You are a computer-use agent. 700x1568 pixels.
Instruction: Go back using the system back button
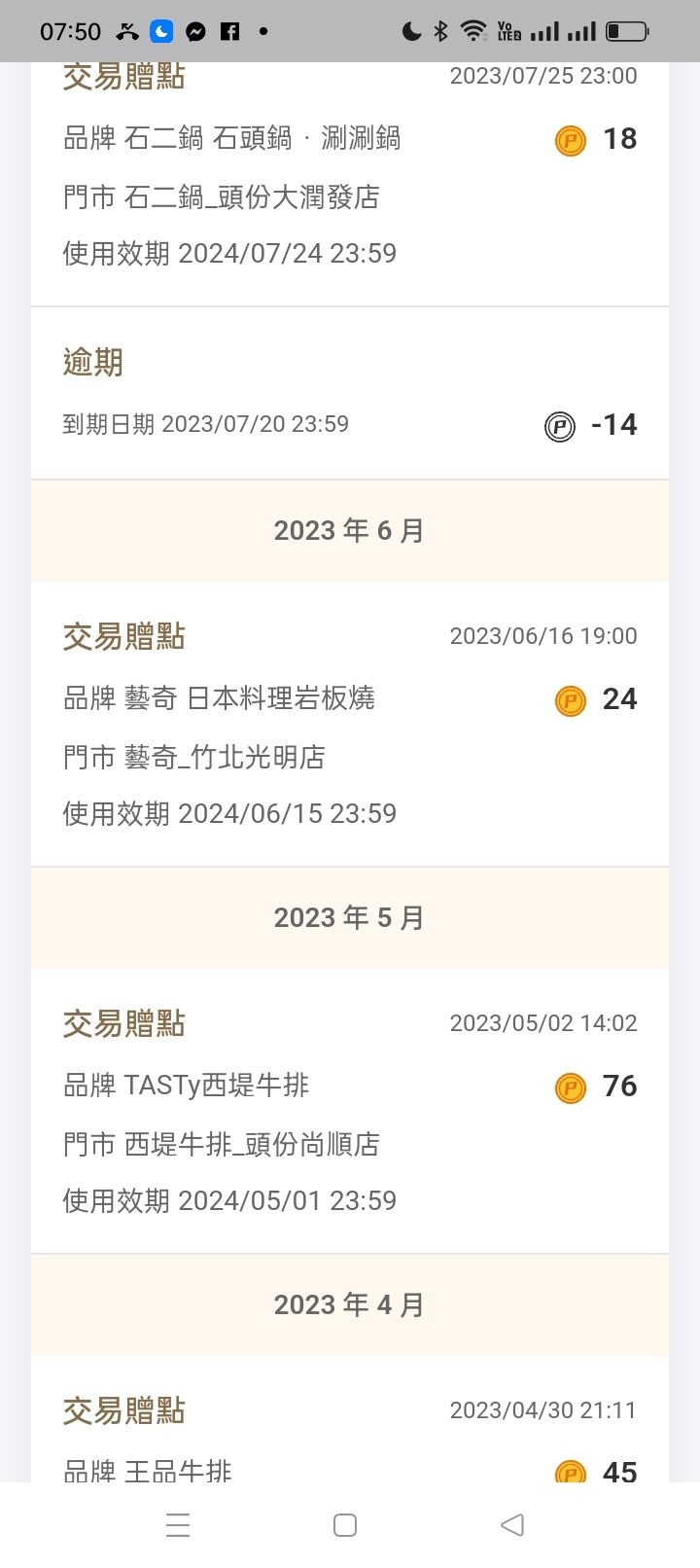[512, 1525]
